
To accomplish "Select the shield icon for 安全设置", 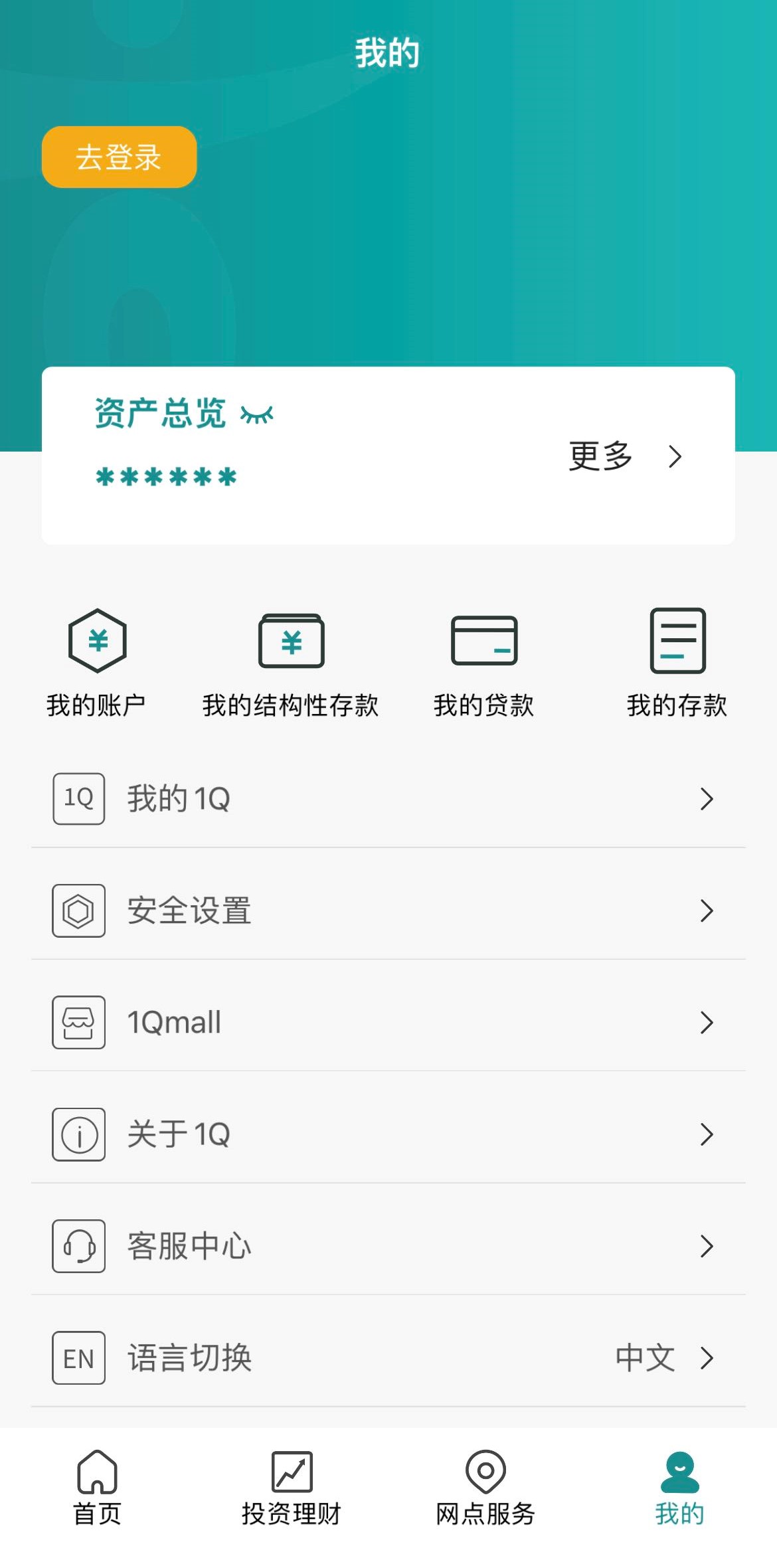I will (78, 911).
